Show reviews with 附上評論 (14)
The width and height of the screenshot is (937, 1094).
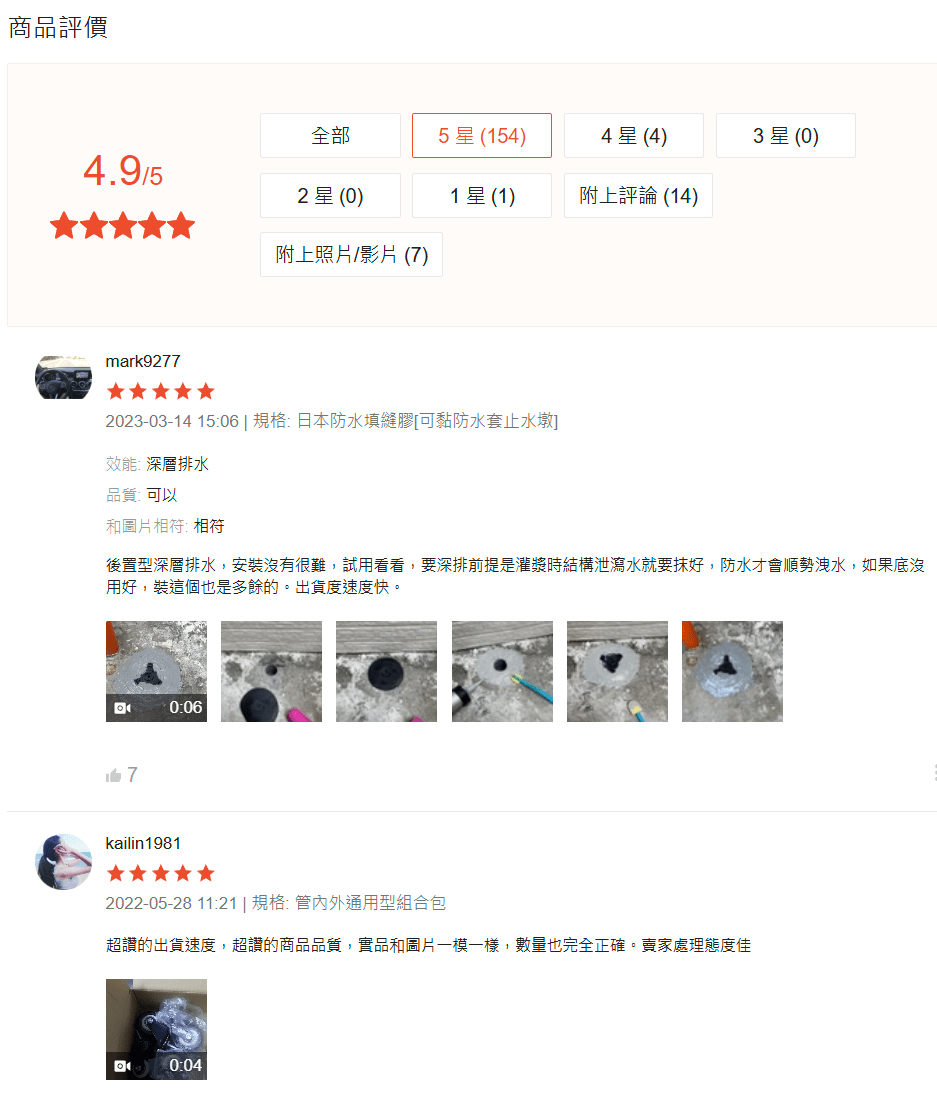638,196
